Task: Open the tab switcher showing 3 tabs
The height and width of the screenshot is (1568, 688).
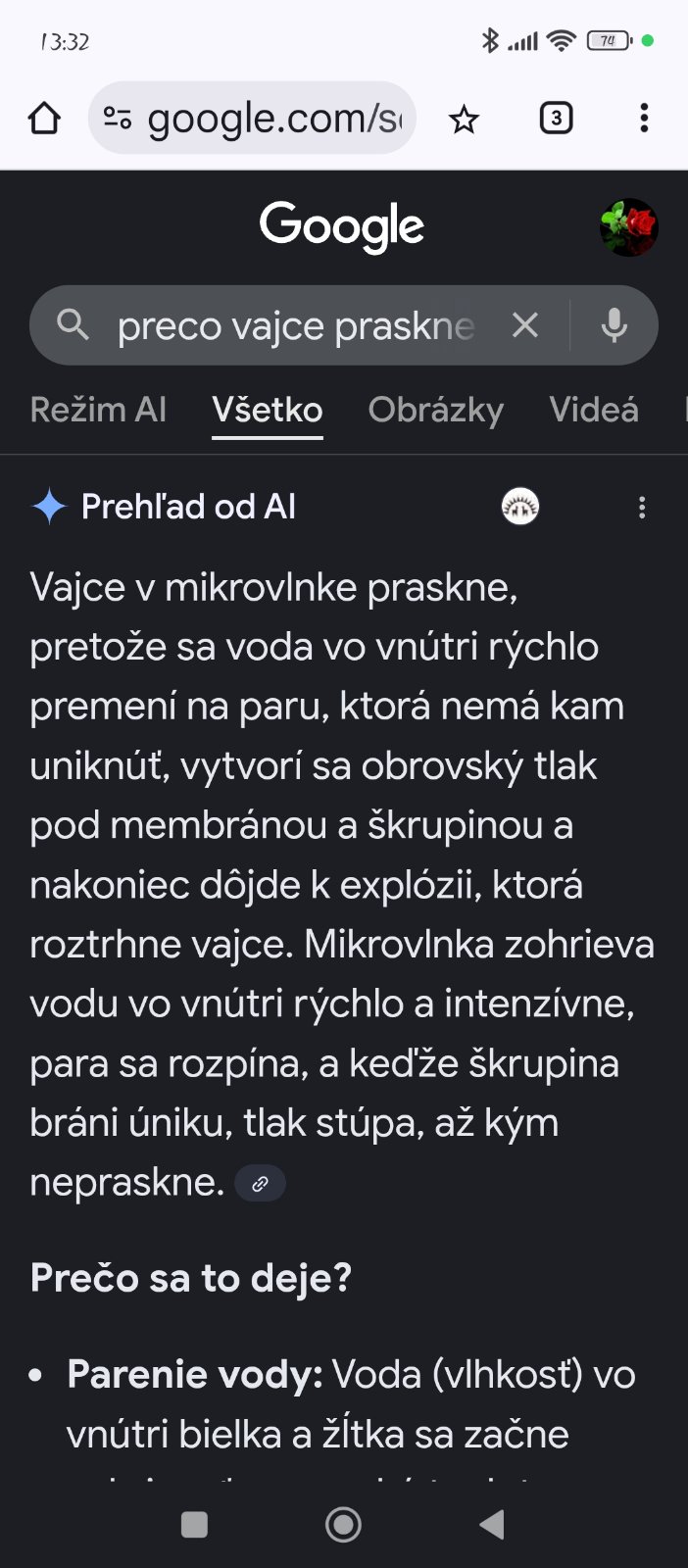Action: coord(556,119)
